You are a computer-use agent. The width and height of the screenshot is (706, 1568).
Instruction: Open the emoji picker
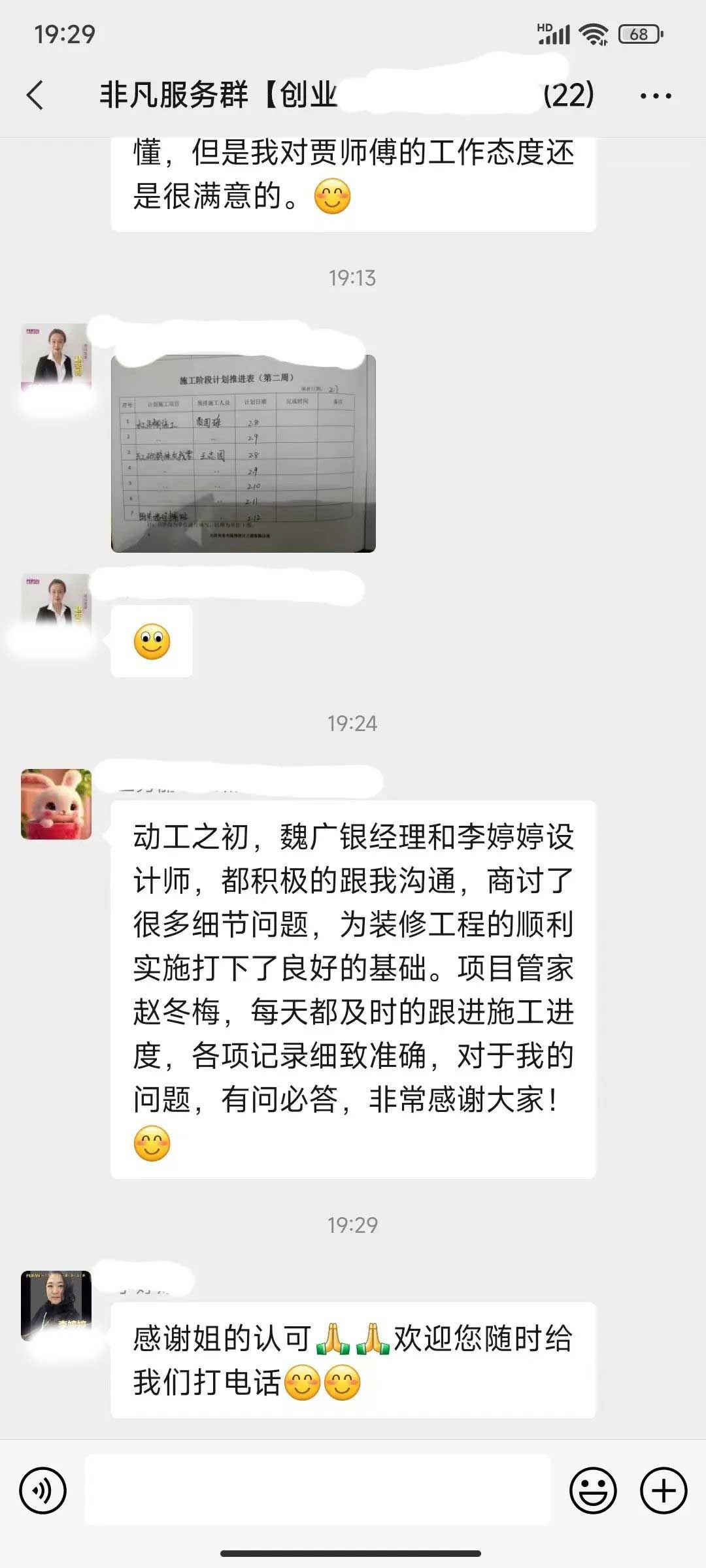click(x=593, y=1490)
